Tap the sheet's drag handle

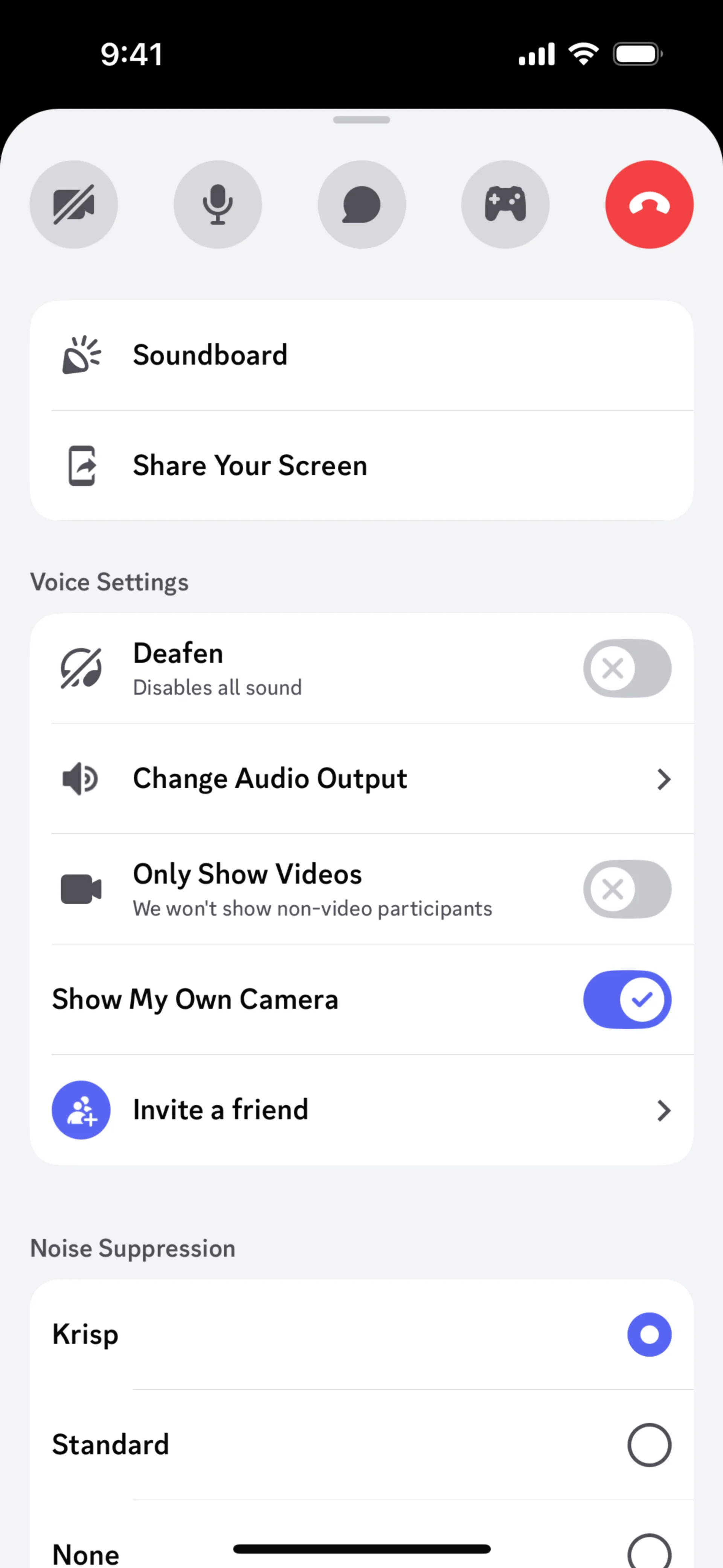point(361,120)
